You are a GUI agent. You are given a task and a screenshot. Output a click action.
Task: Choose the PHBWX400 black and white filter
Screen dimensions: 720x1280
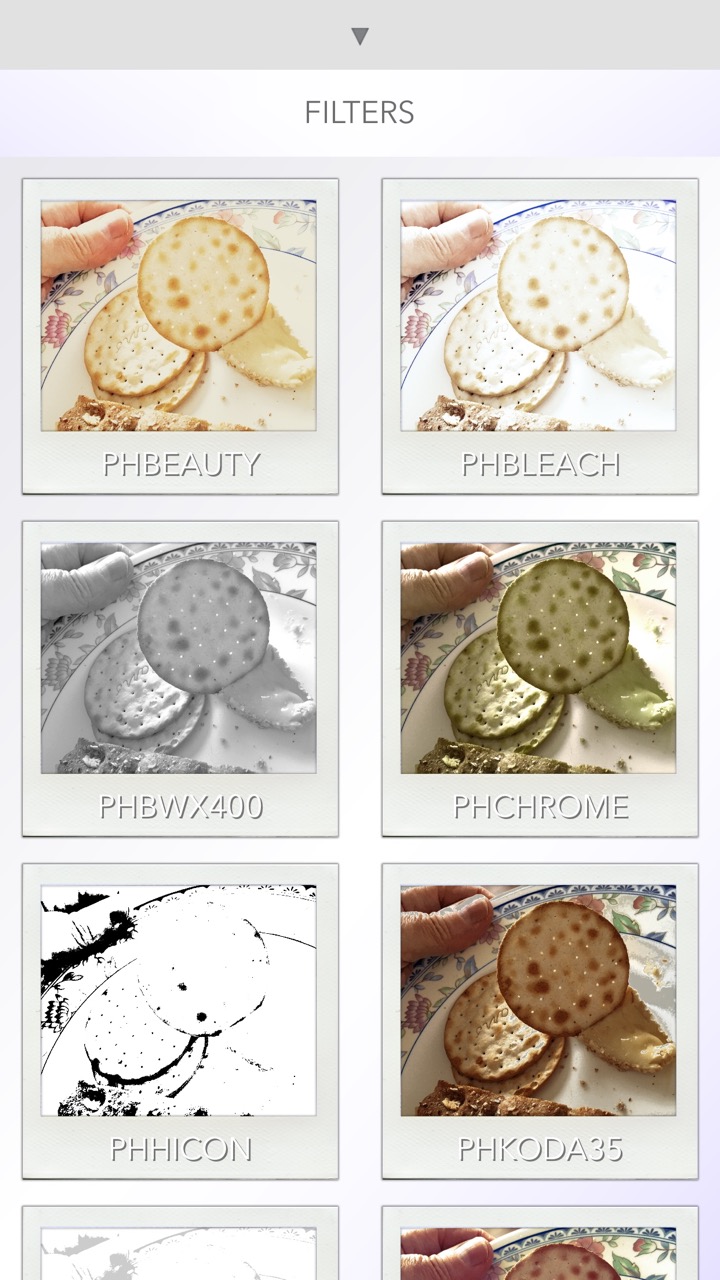180,677
